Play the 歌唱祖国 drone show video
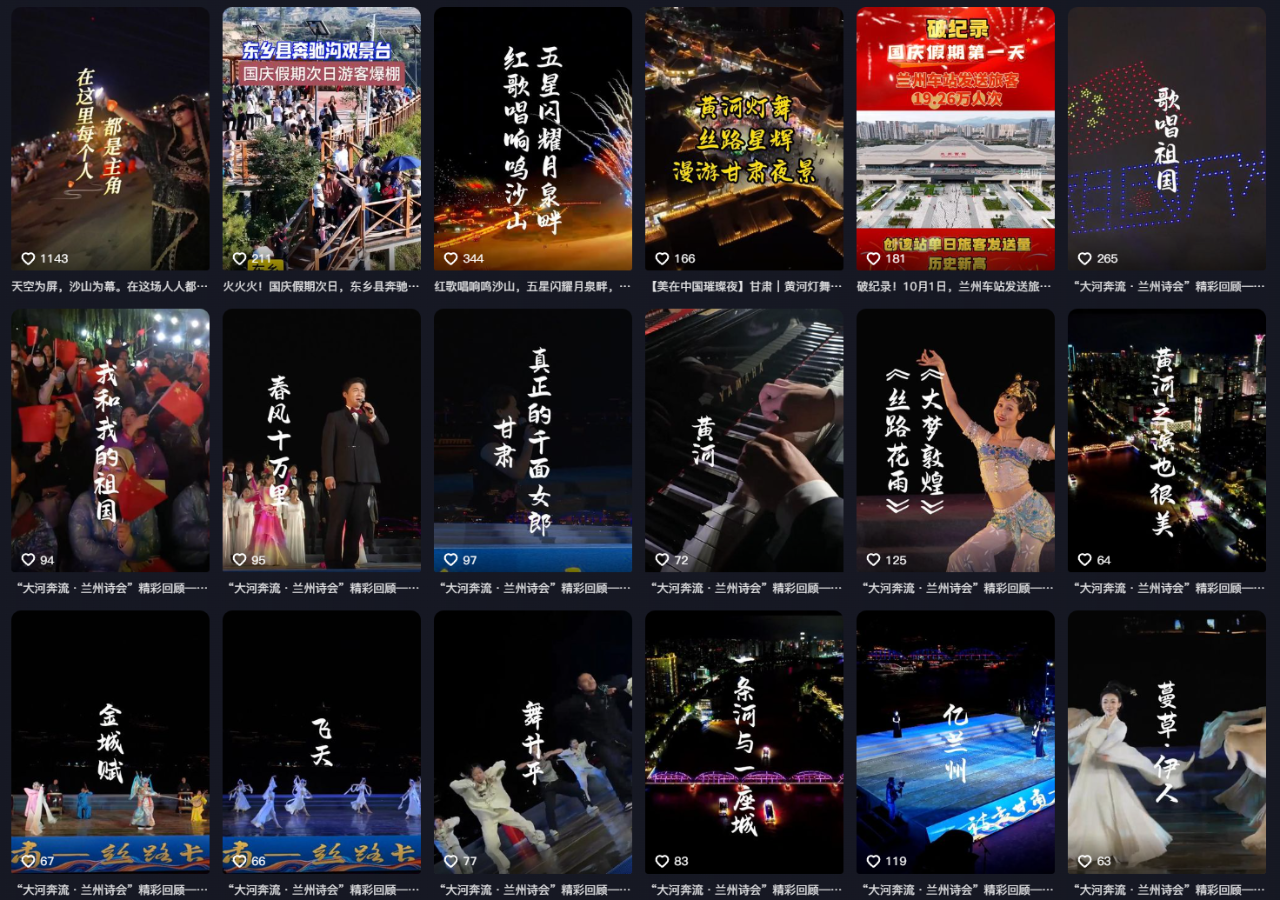The image size is (1280, 900). pos(1167,138)
